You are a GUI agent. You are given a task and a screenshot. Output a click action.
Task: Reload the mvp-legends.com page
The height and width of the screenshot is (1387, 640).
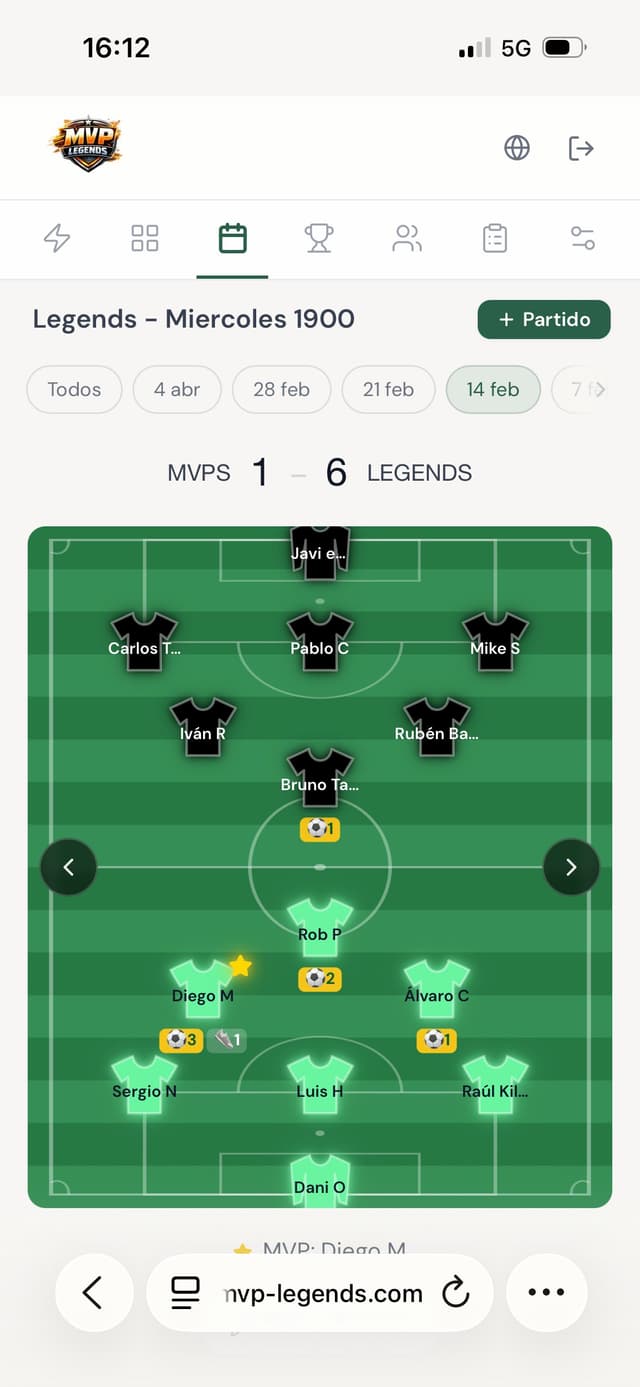pyautogui.click(x=456, y=1293)
